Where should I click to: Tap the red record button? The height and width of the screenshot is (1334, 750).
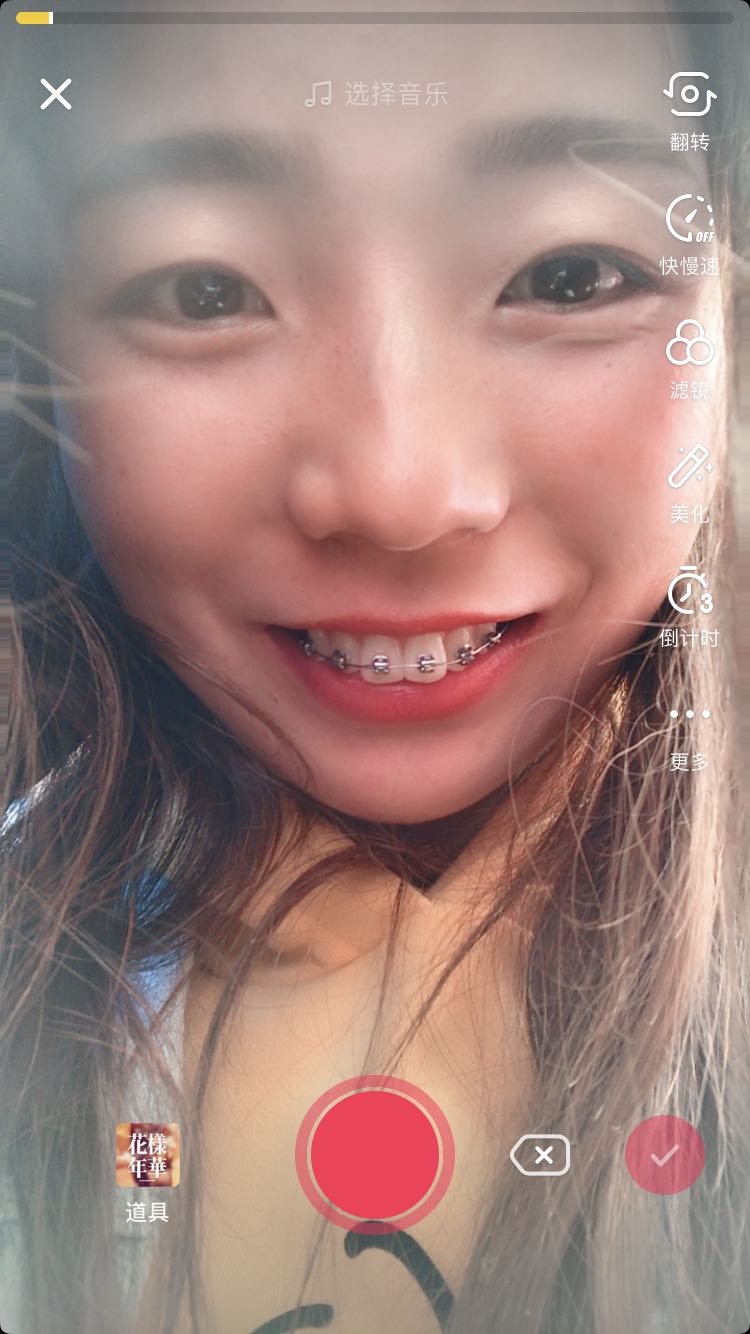coord(375,1155)
